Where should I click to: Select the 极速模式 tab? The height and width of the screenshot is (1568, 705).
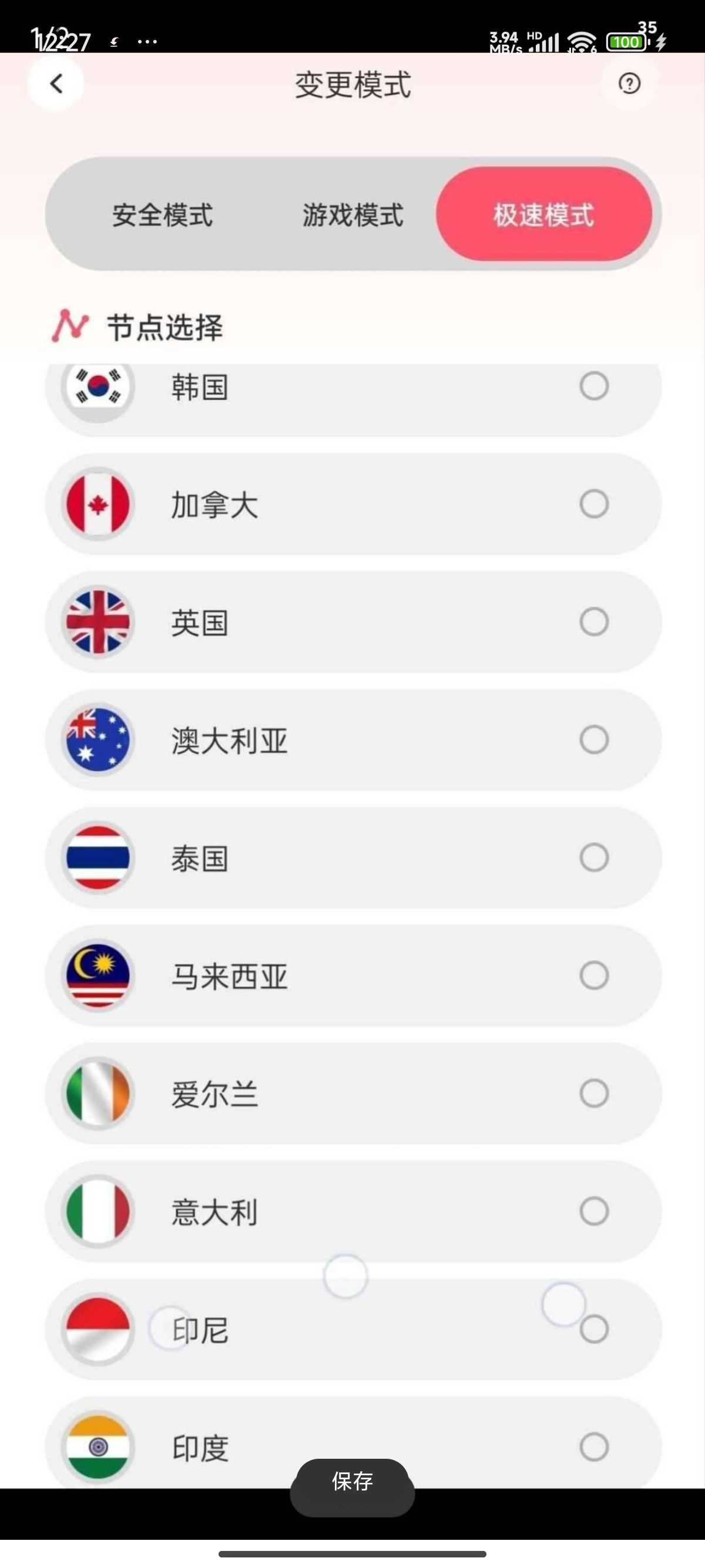click(x=543, y=214)
